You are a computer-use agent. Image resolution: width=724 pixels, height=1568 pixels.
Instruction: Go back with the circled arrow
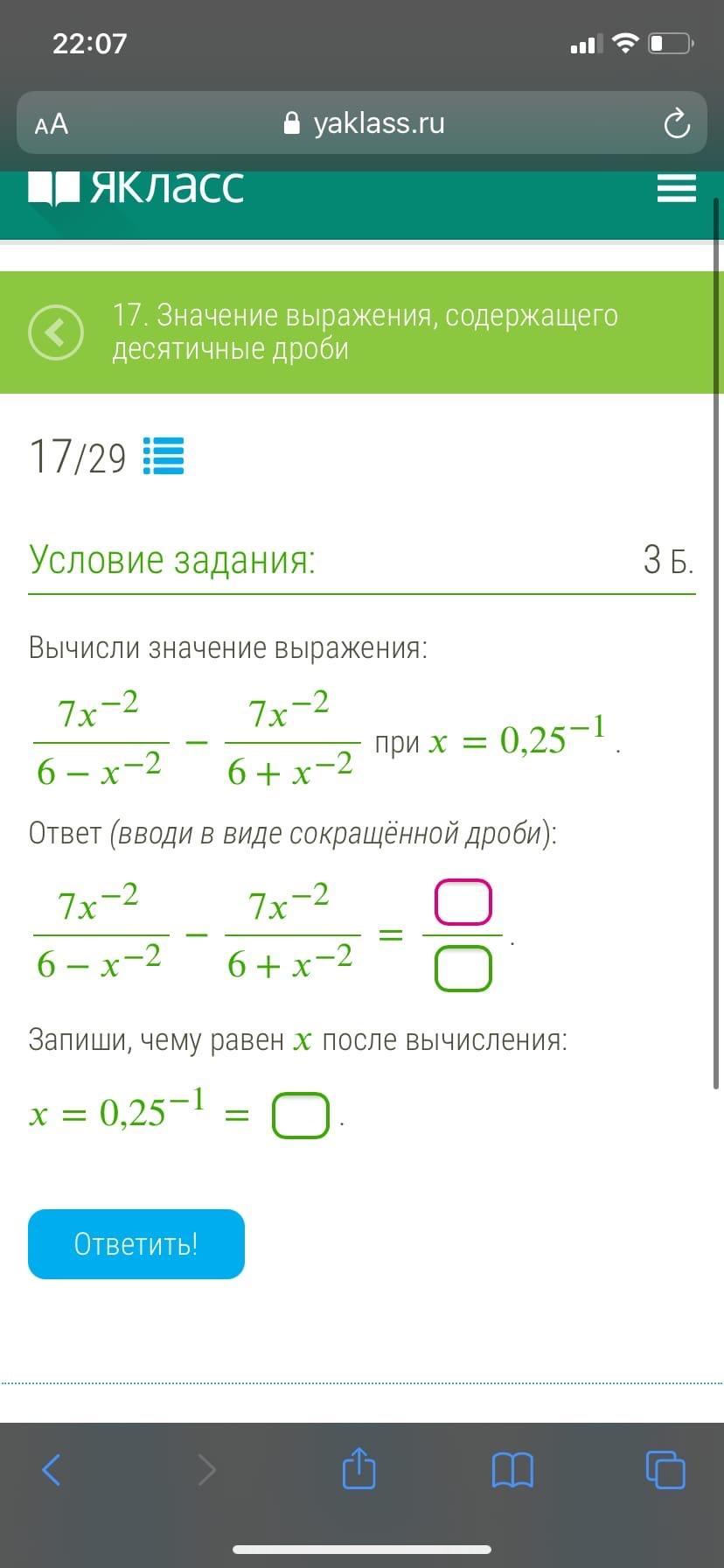point(56,332)
